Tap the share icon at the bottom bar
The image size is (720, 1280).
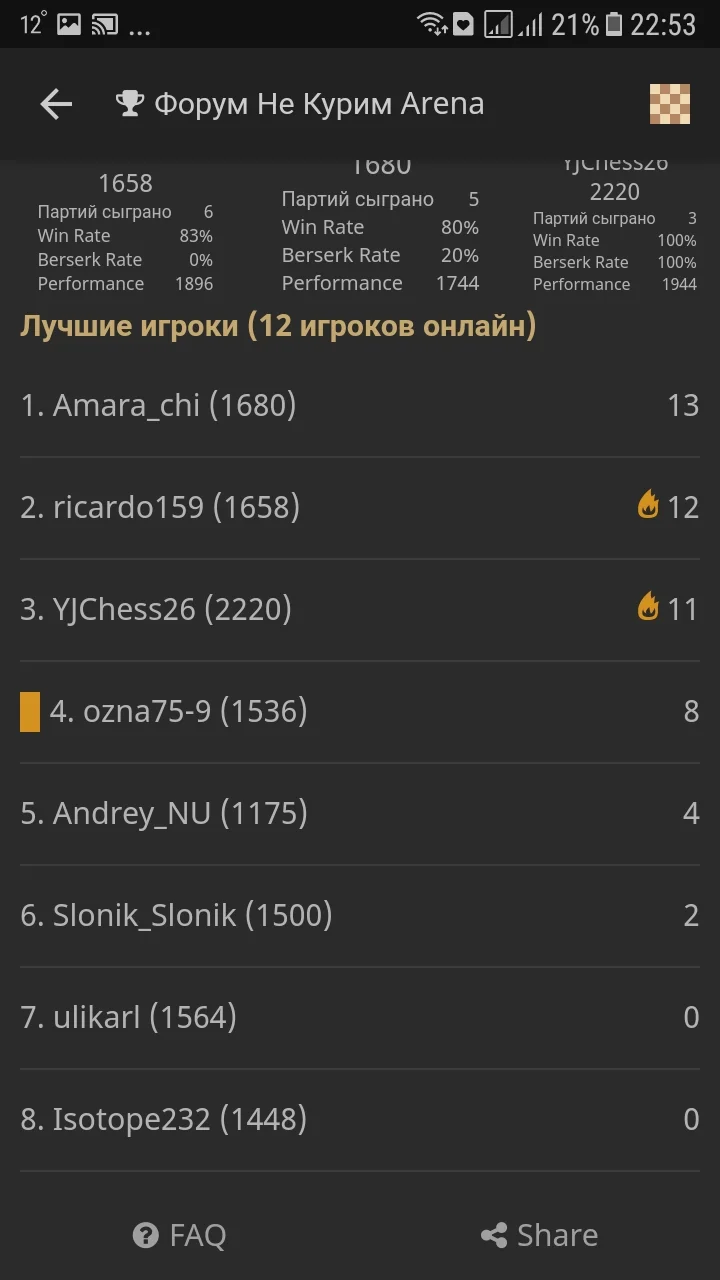point(492,1235)
